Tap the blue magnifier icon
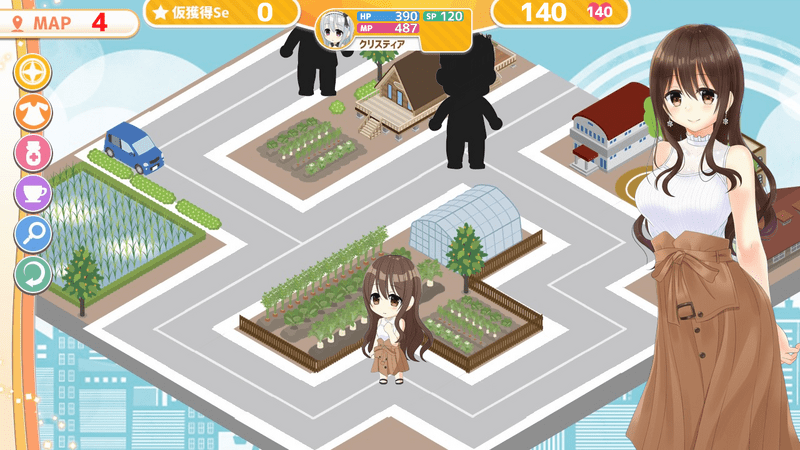The image size is (800, 450). 32,235
